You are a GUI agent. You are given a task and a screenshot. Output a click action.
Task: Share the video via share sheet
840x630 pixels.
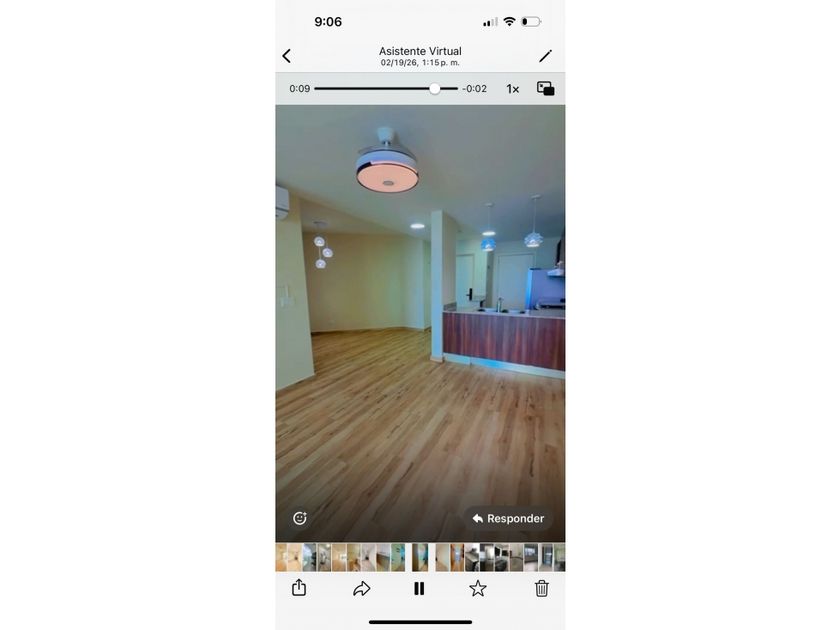(299, 588)
